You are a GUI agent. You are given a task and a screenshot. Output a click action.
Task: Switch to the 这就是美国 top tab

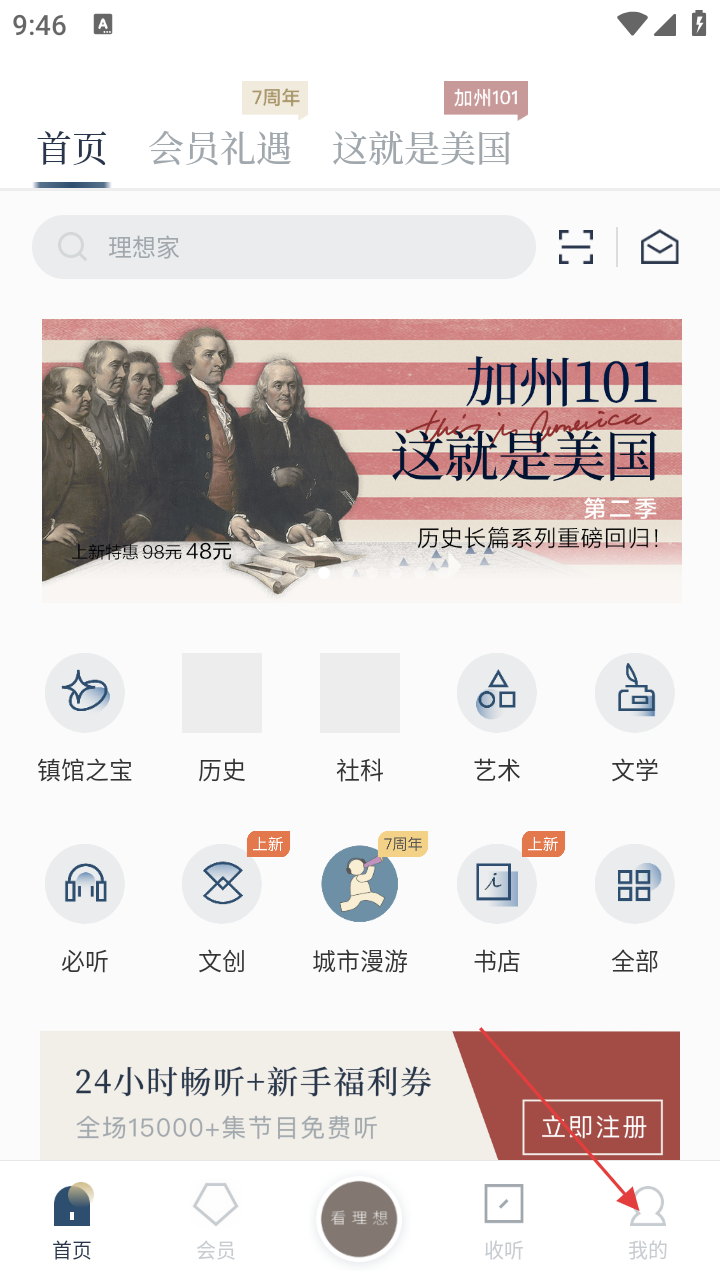(x=422, y=149)
